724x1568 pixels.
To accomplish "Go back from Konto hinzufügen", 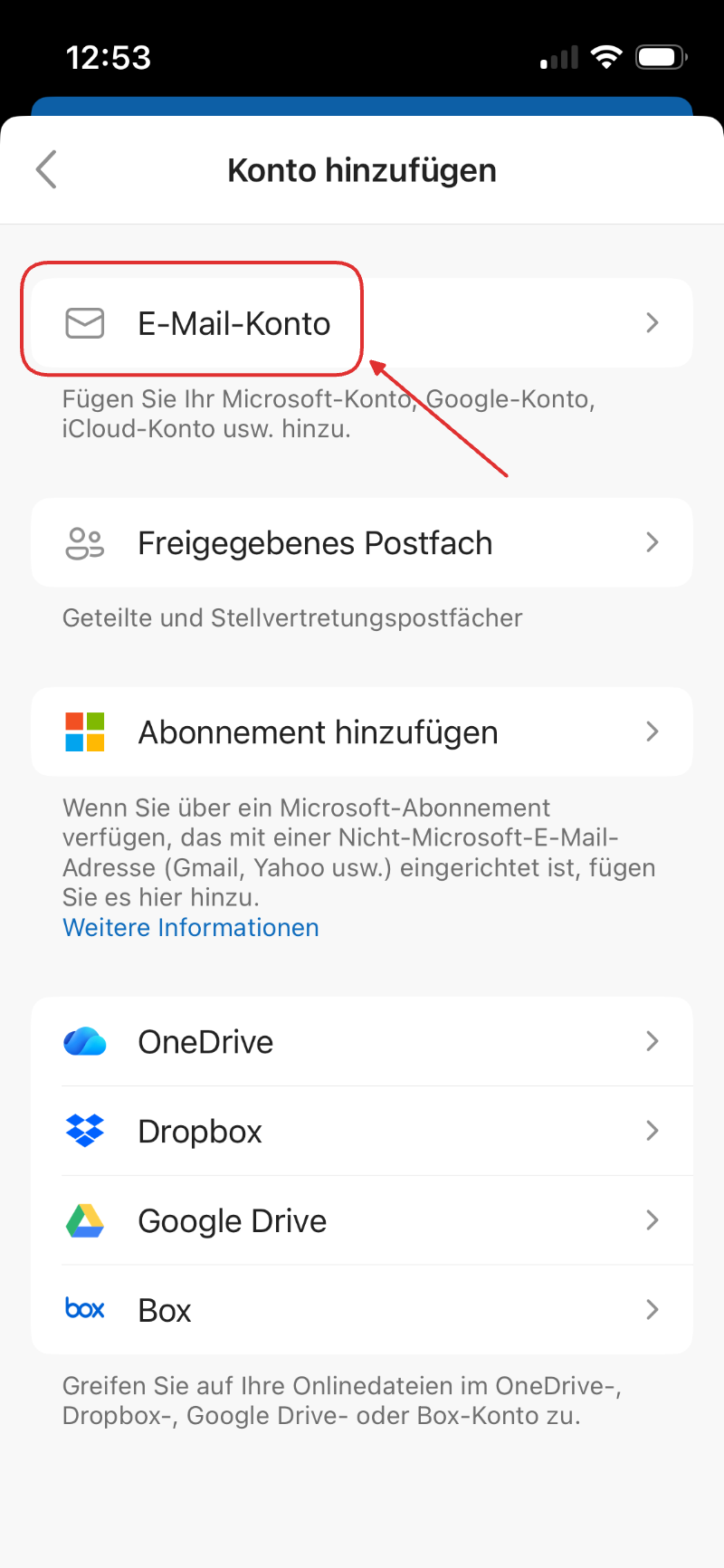I will click(47, 169).
